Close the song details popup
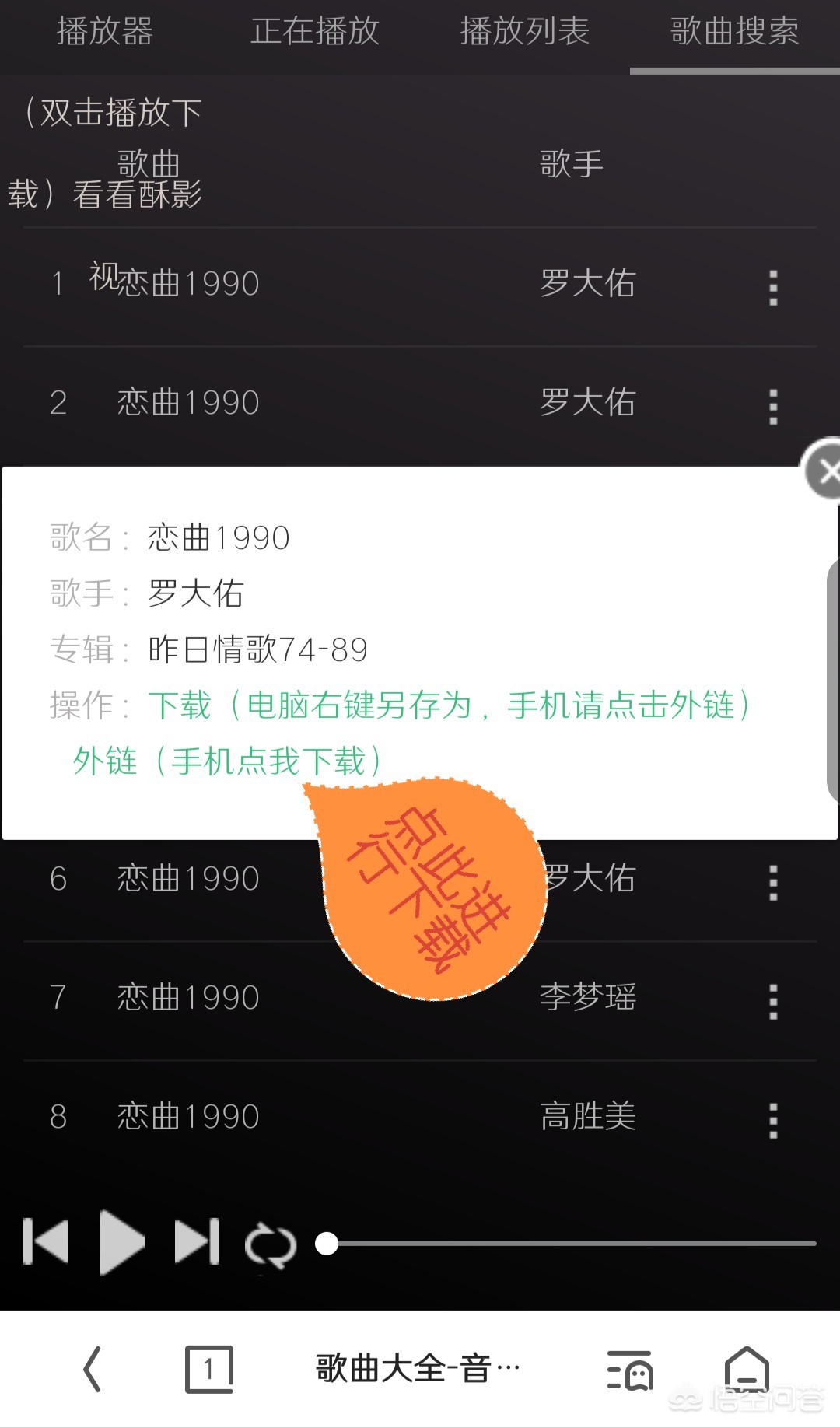Image resolution: width=840 pixels, height=1428 pixels. tap(824, 471)
